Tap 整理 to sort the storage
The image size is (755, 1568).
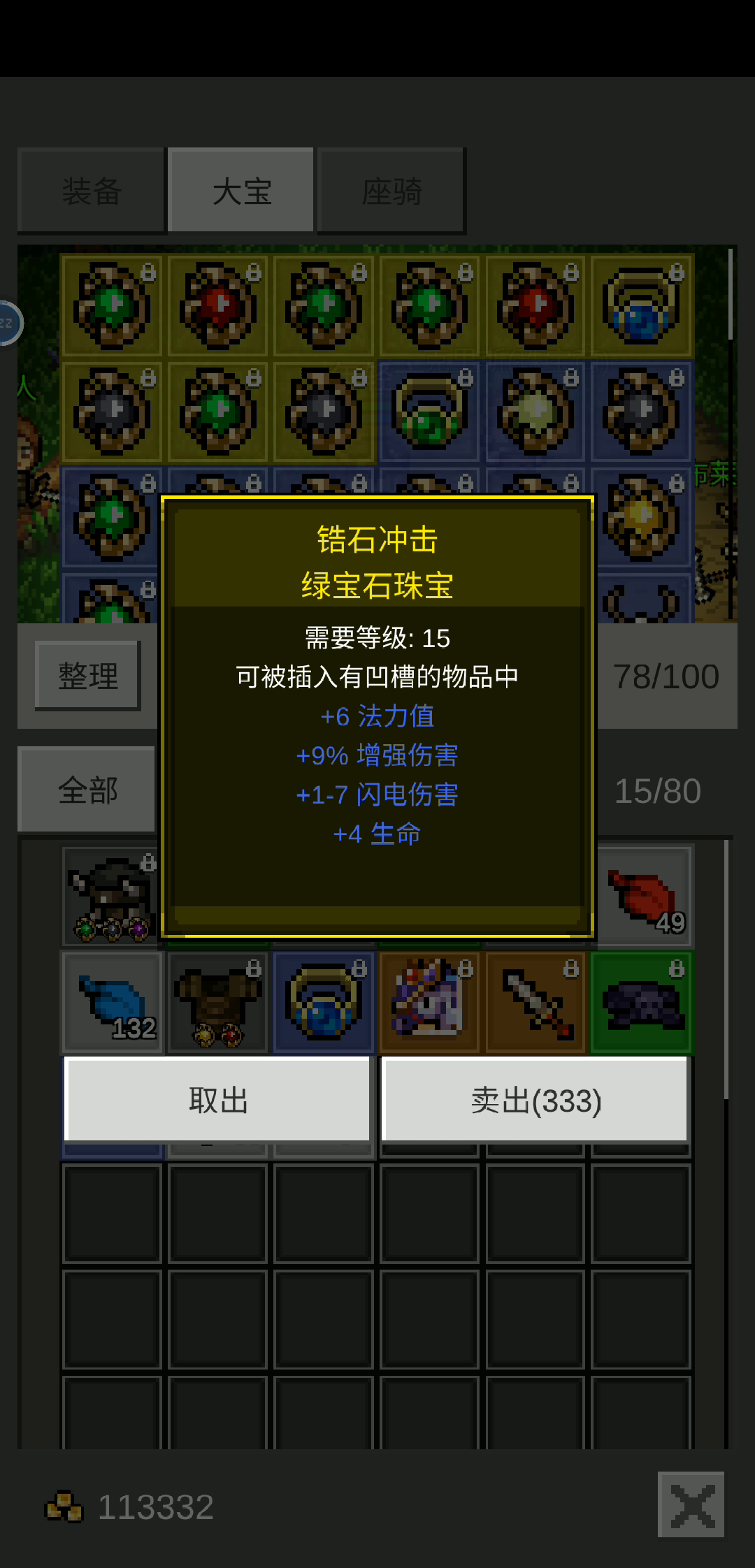(88, 676)
